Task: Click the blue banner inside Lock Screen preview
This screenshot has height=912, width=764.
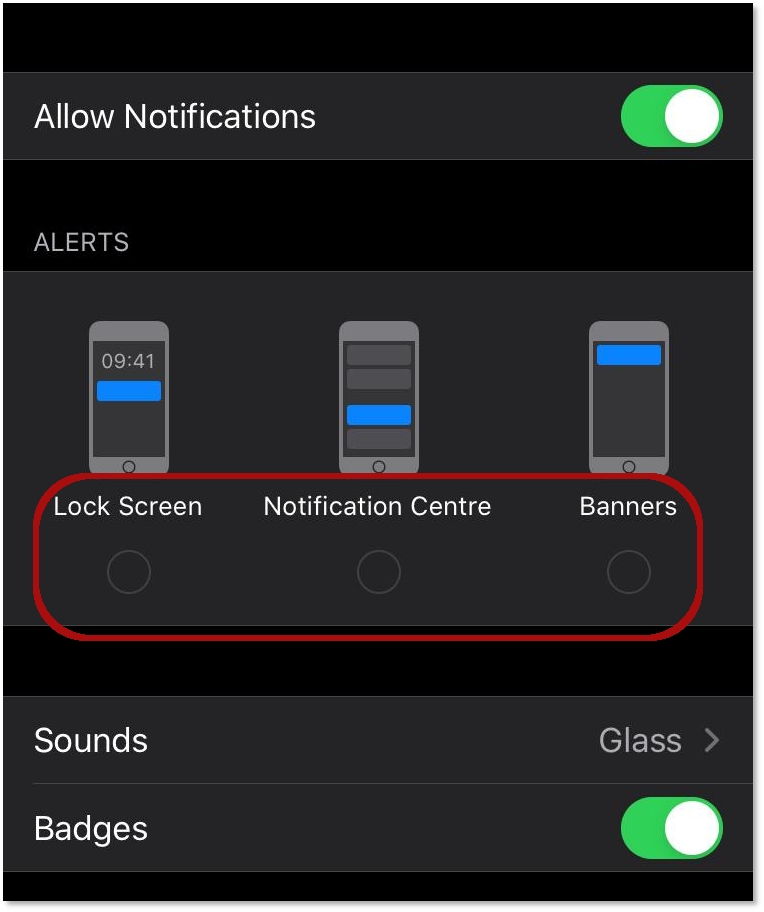Action: click(128, 392)
